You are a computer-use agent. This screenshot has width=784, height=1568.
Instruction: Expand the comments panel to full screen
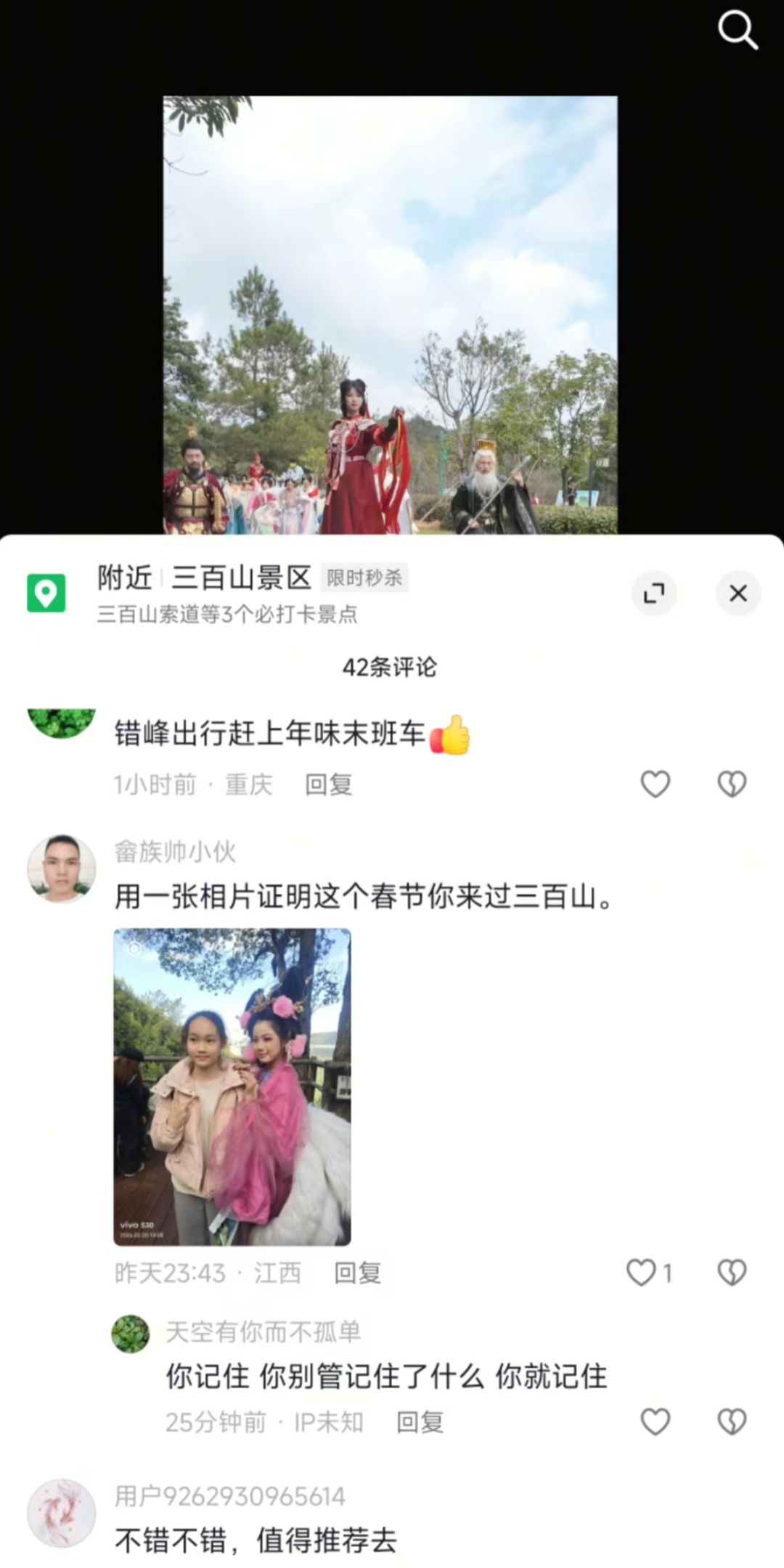[x=654, y=593]
